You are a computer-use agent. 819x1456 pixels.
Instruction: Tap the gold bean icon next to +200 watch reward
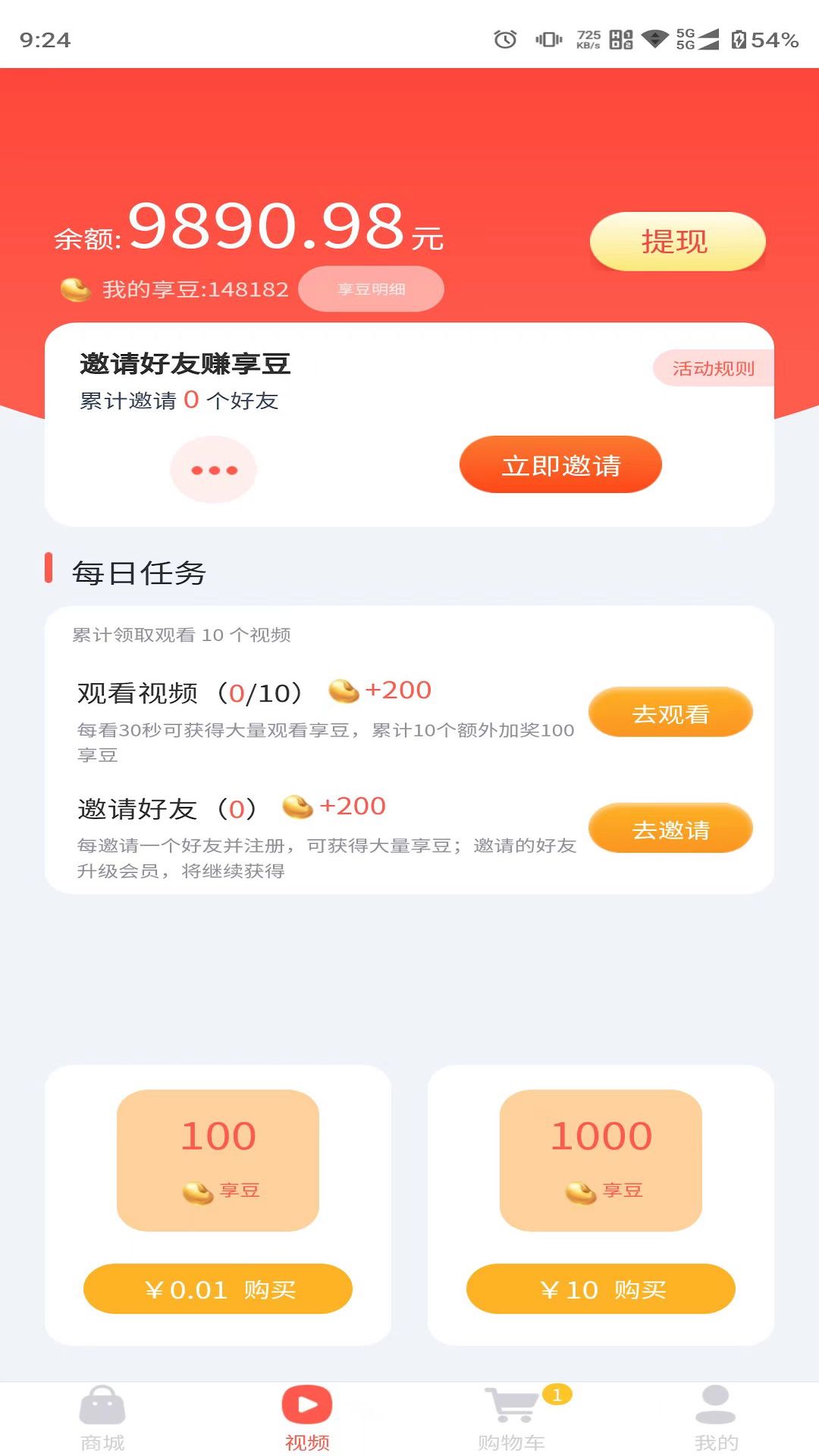pos(342,691)
